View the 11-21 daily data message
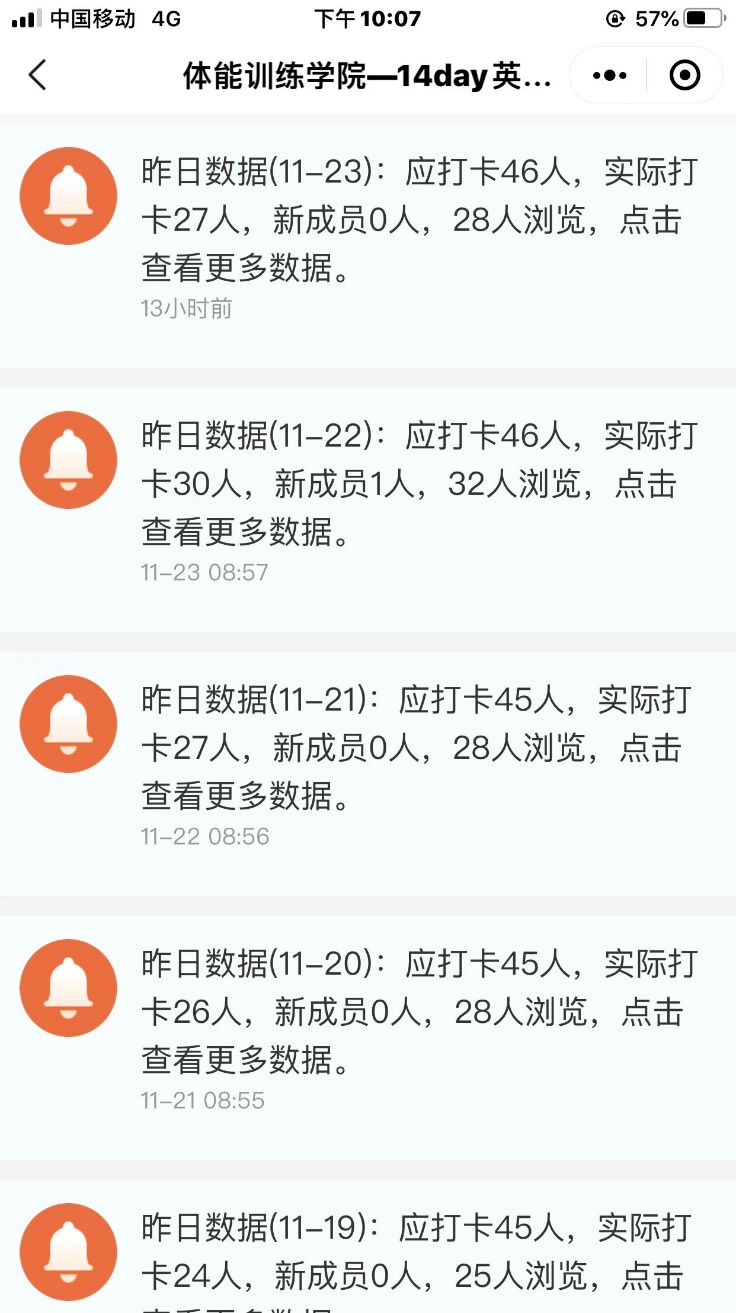Viewport: 736px width, 1313px height. coord(368,774)
